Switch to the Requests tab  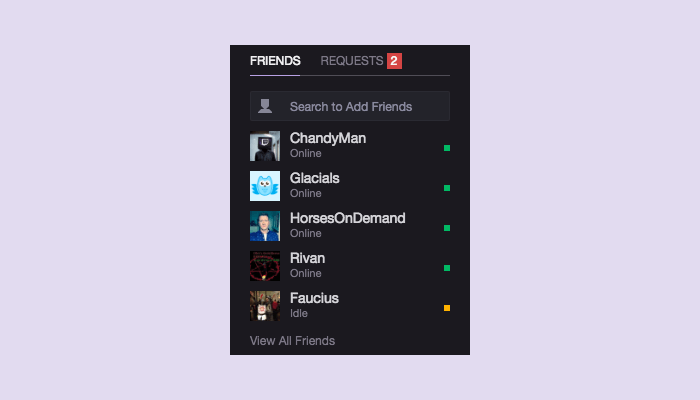pos(360,61)
